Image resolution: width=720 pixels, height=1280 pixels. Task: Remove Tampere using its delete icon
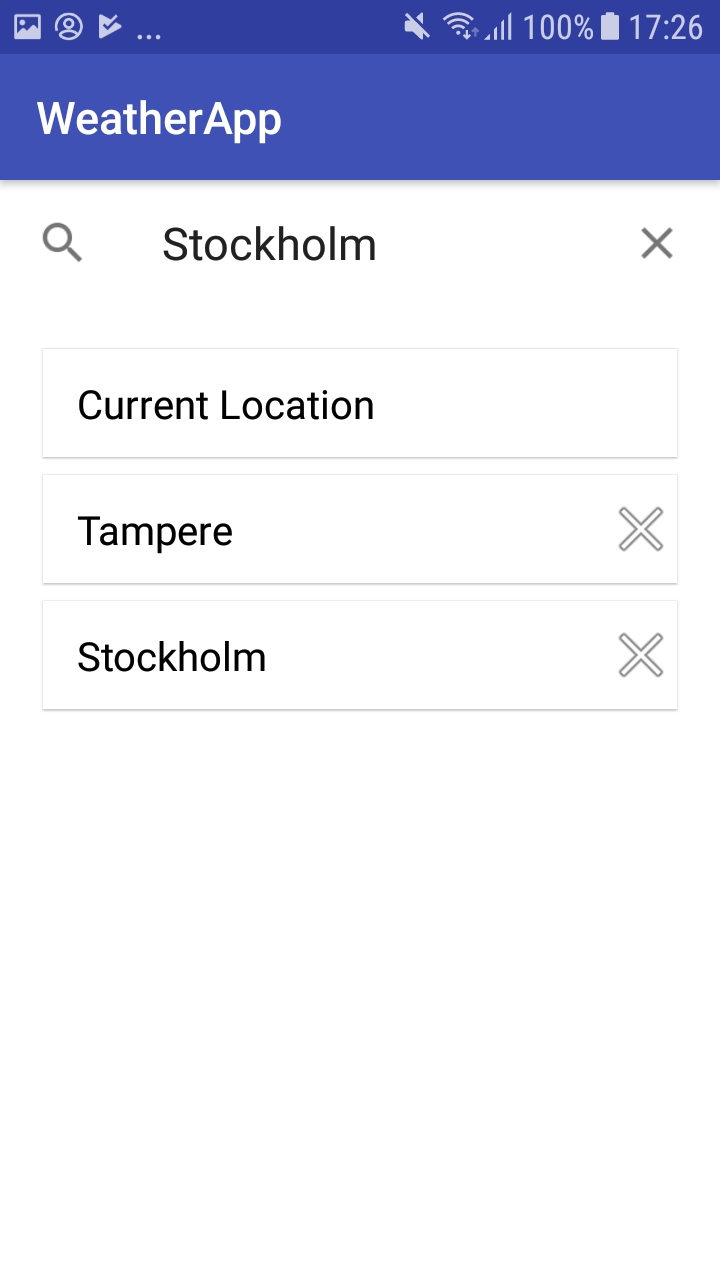pyautogui.click(x=640, y=529)
